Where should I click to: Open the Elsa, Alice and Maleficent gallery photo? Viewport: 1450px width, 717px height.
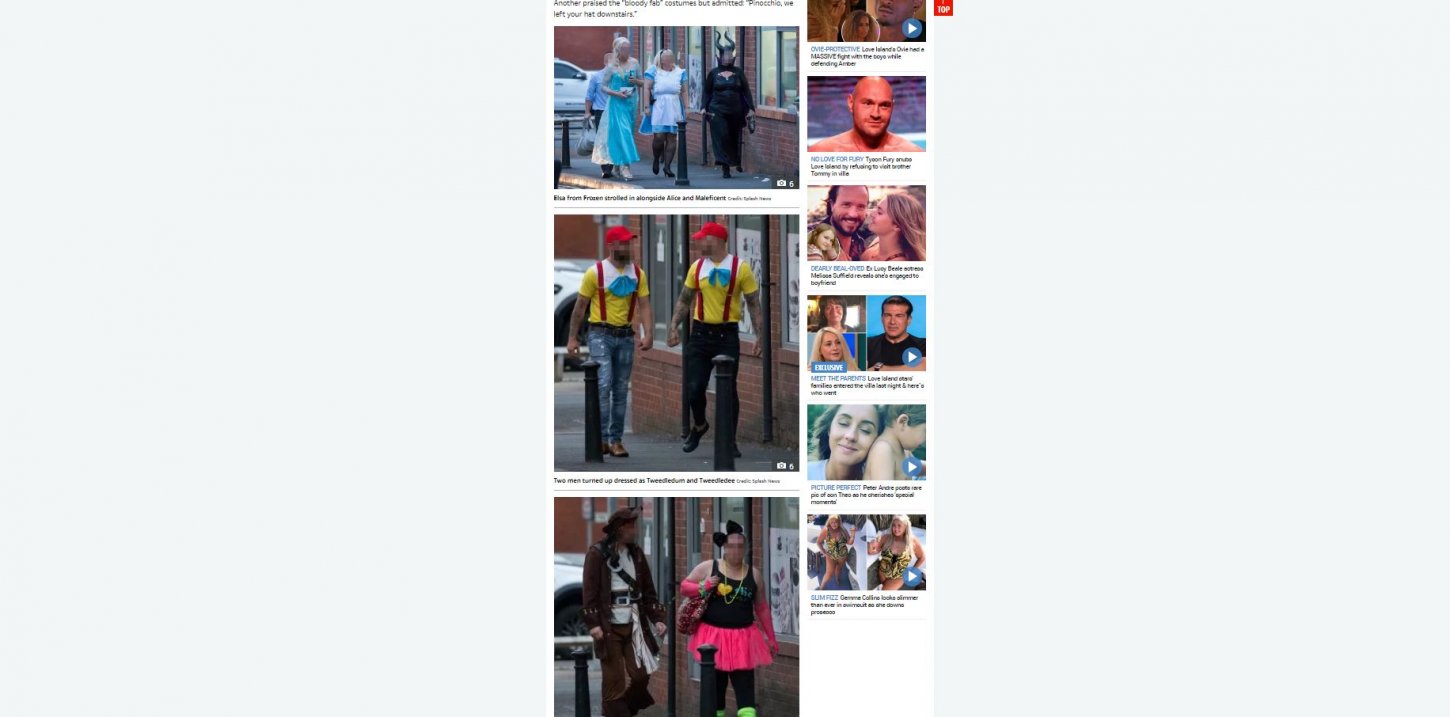click(x=676, y=108)
